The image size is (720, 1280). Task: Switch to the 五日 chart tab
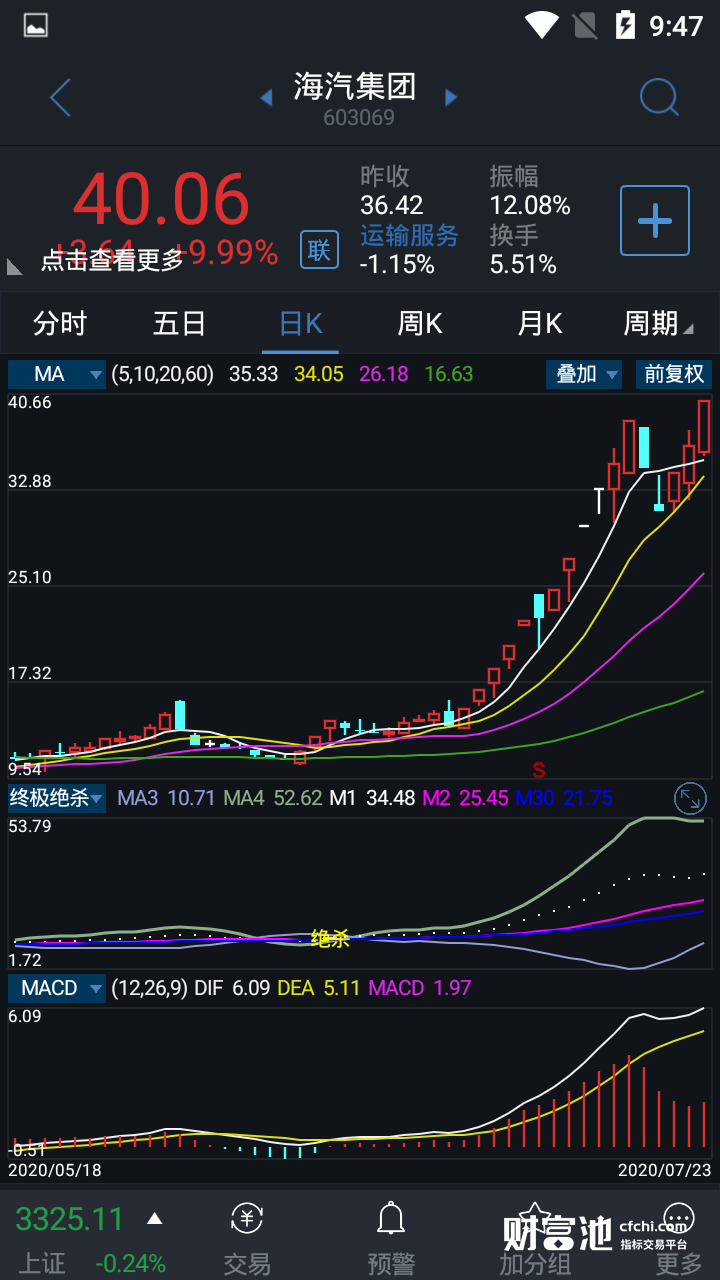tap(180, 323)
